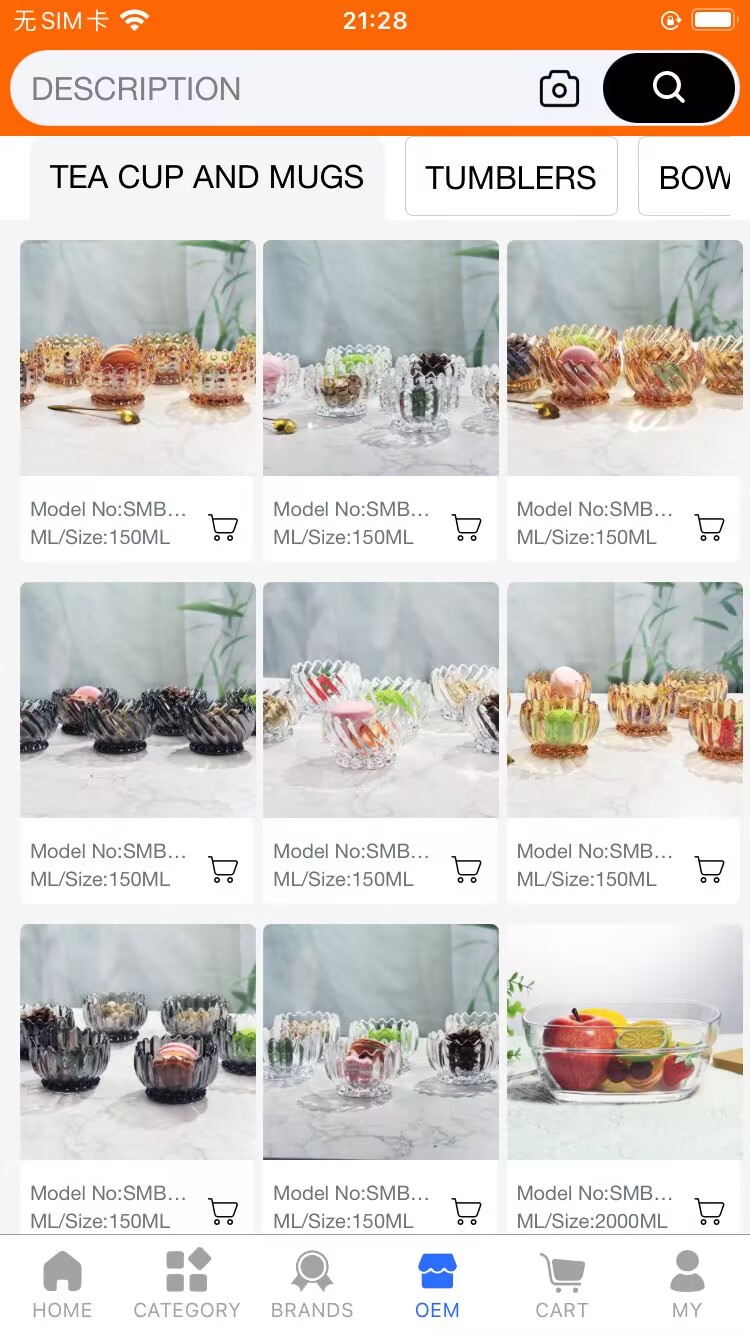Switch to the BRANDS tab
Viewport: 750px width, 1334px height.
tap(312, 1285)
